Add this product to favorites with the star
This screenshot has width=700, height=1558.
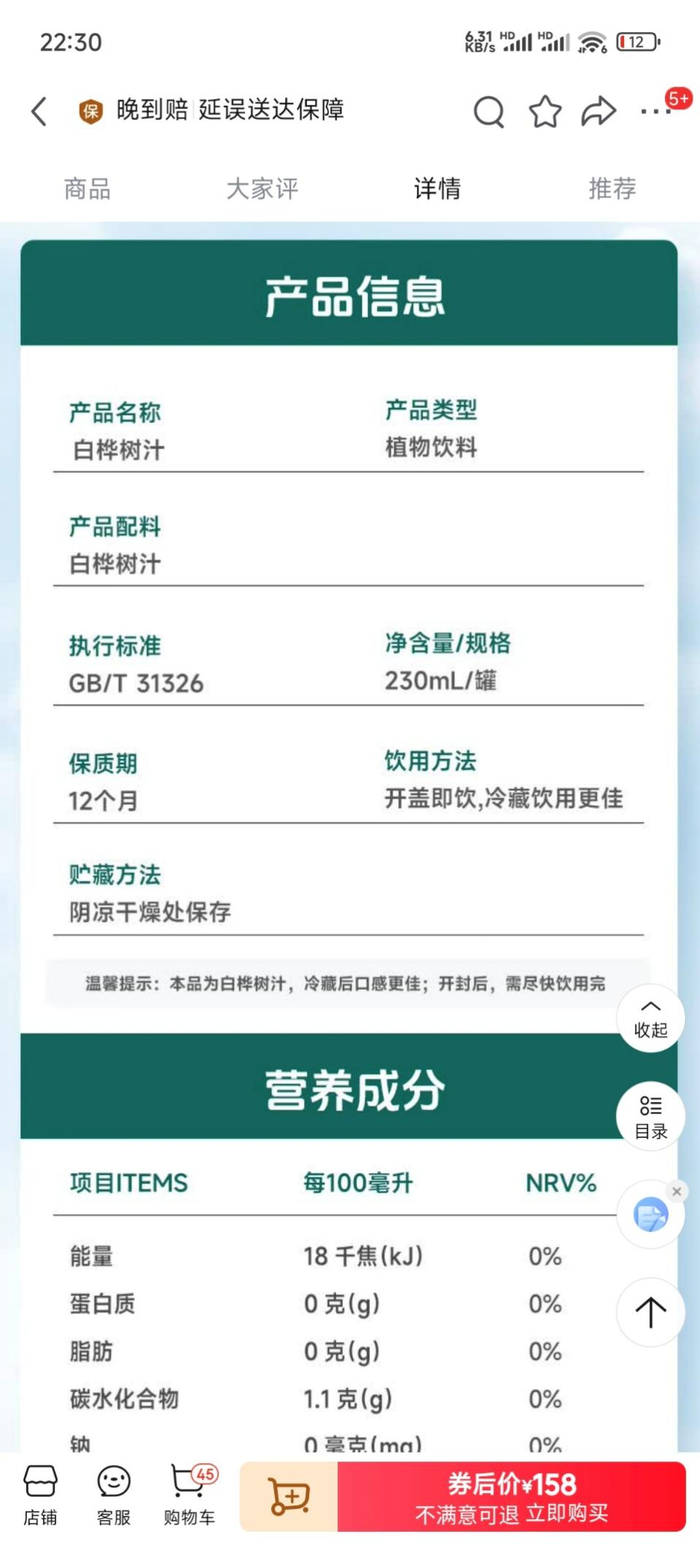click(545, 111)
